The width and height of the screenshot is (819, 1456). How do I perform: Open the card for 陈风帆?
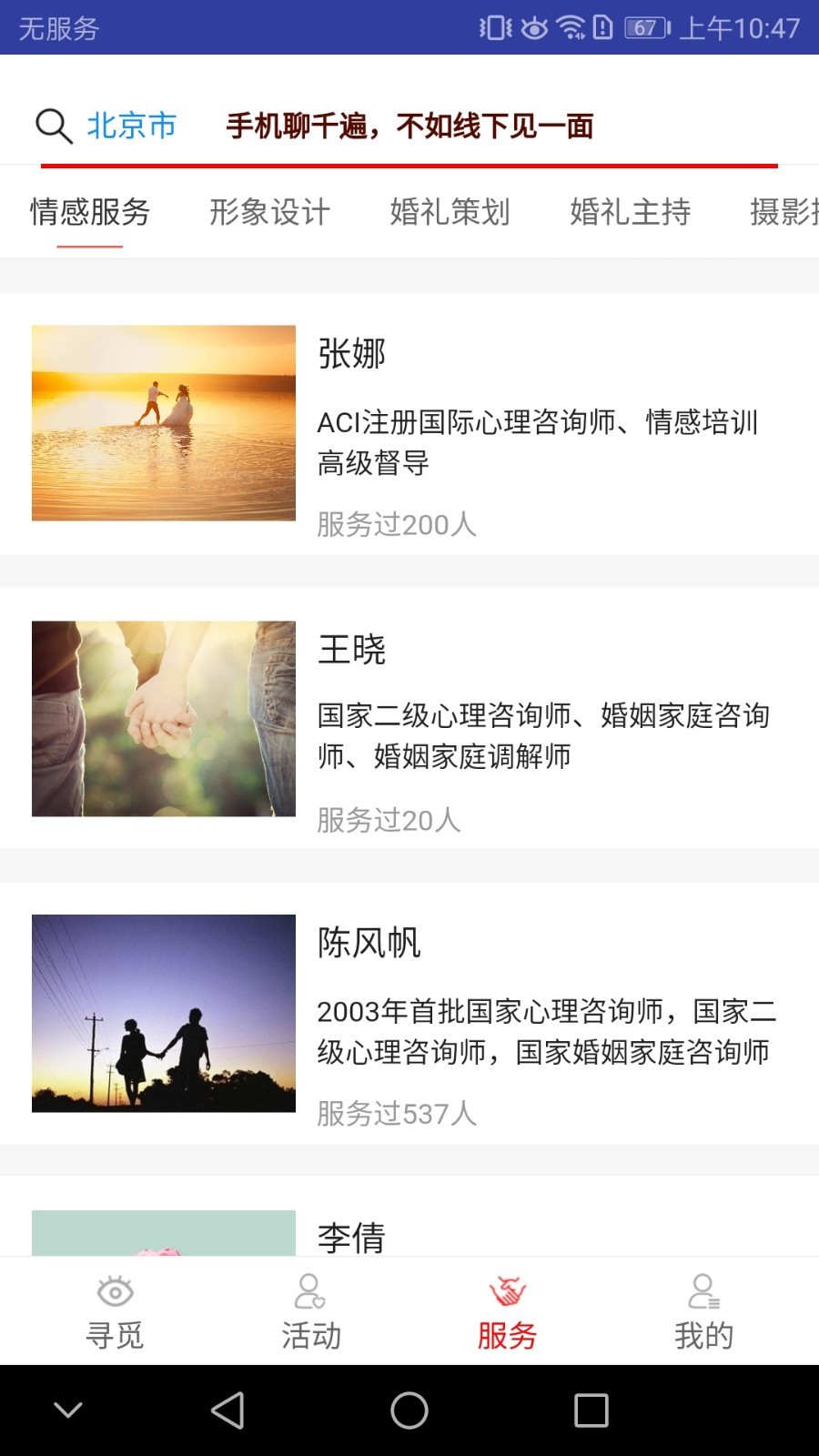pyautogui.click(x=409, y=1013)
